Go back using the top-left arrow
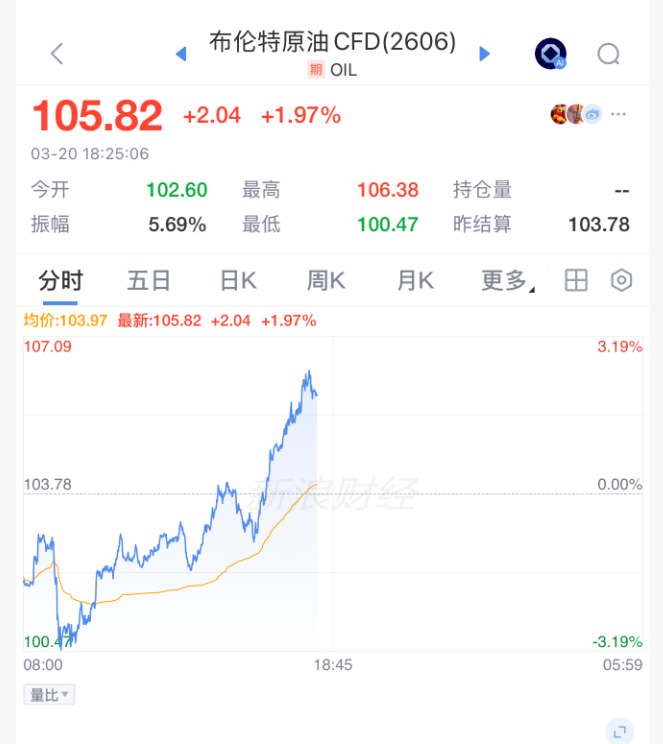 [57, 54]
